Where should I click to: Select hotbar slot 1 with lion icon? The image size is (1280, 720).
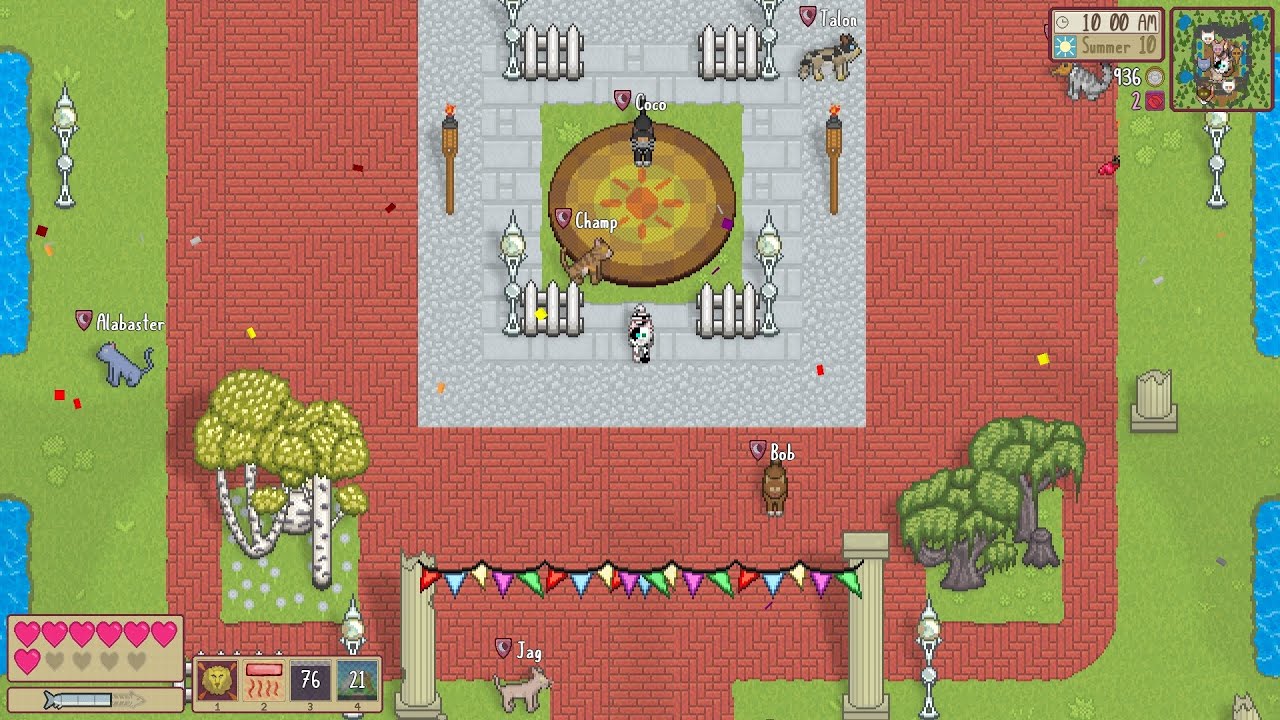(x=216, y=681)
